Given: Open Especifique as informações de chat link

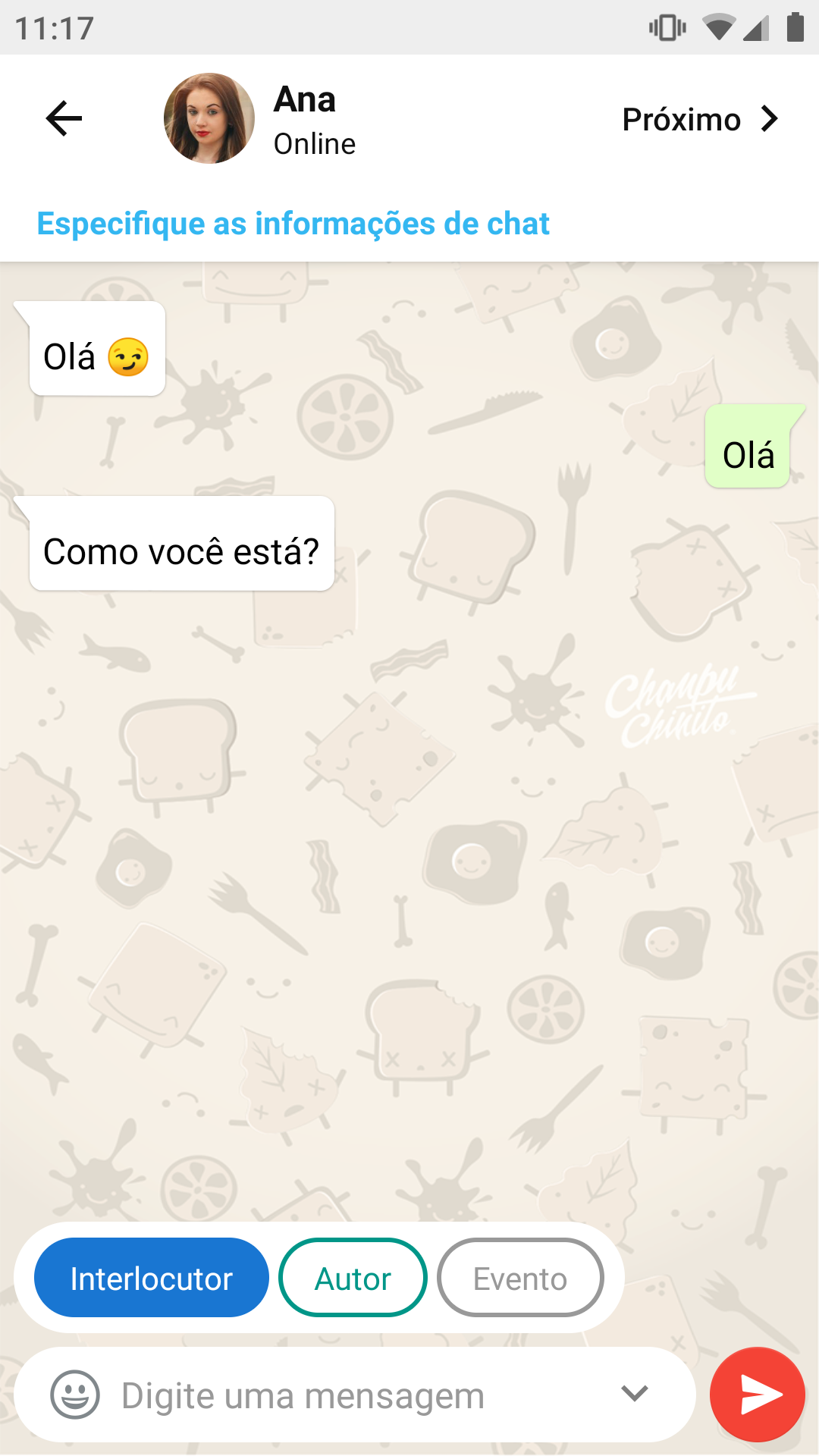Looking at the screenshot, I should 293,224.
